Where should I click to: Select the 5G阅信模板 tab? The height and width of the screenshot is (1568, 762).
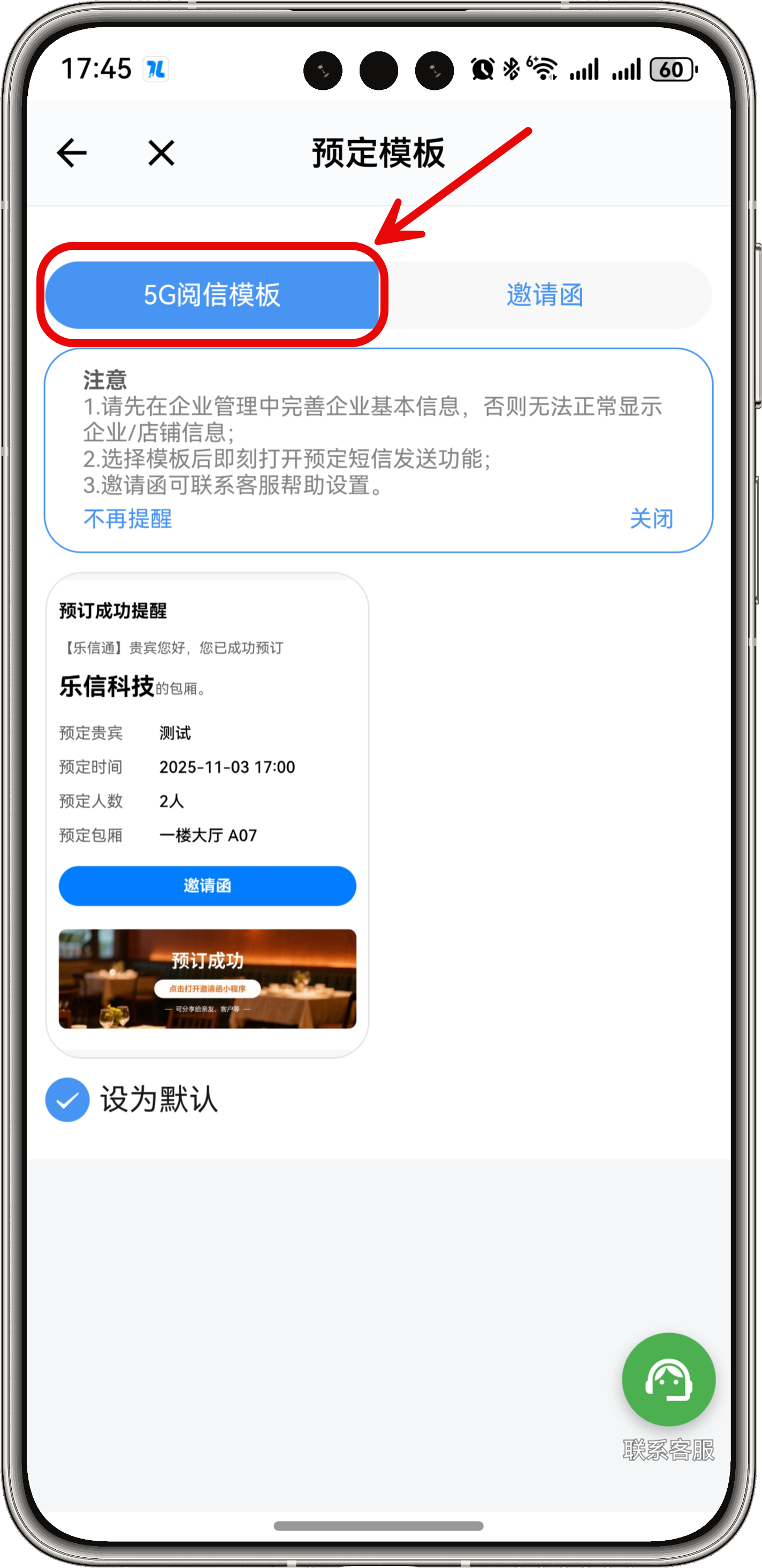[212, 295]
